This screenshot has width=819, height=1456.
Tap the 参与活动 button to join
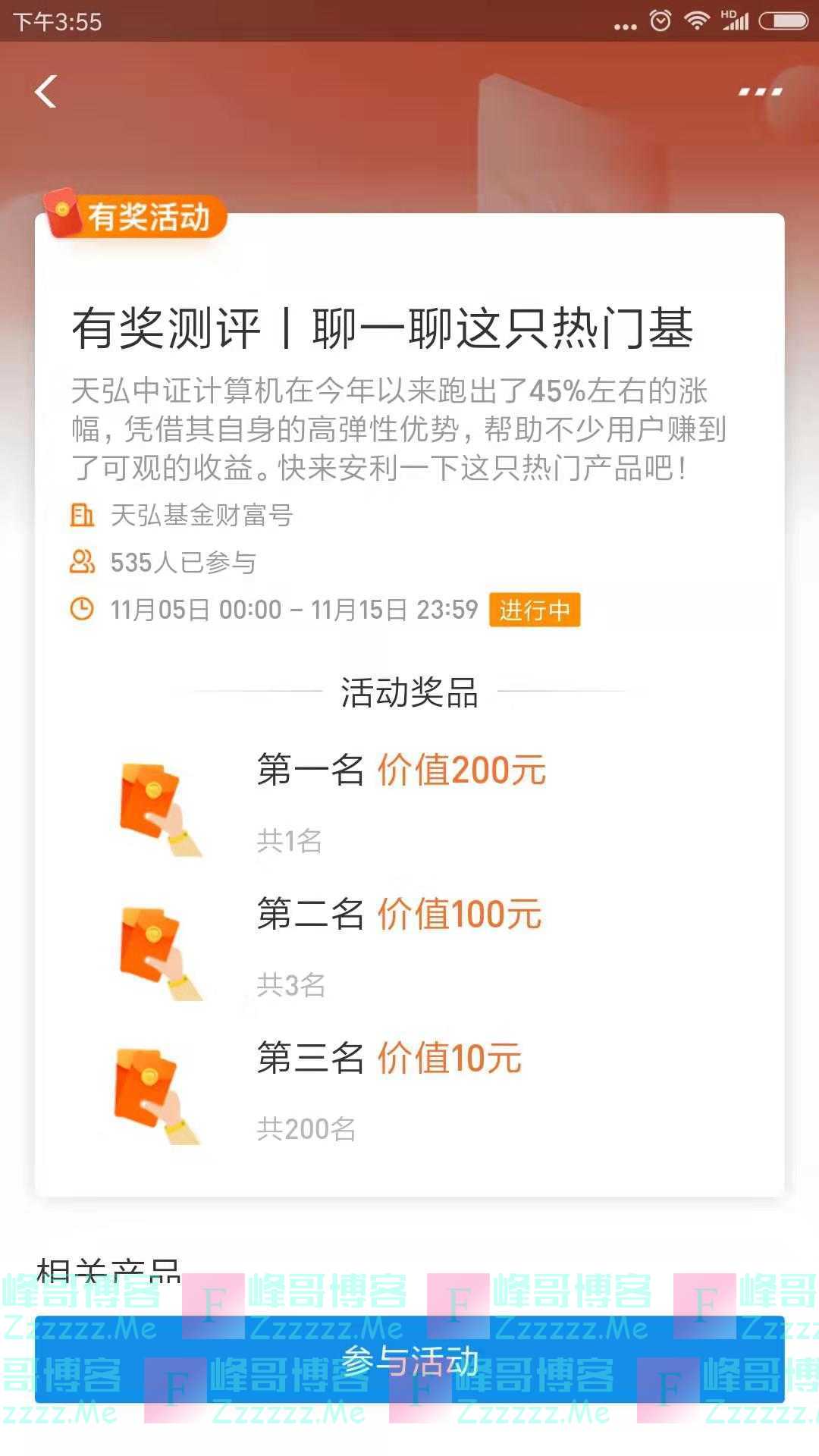coord(409,1361)
